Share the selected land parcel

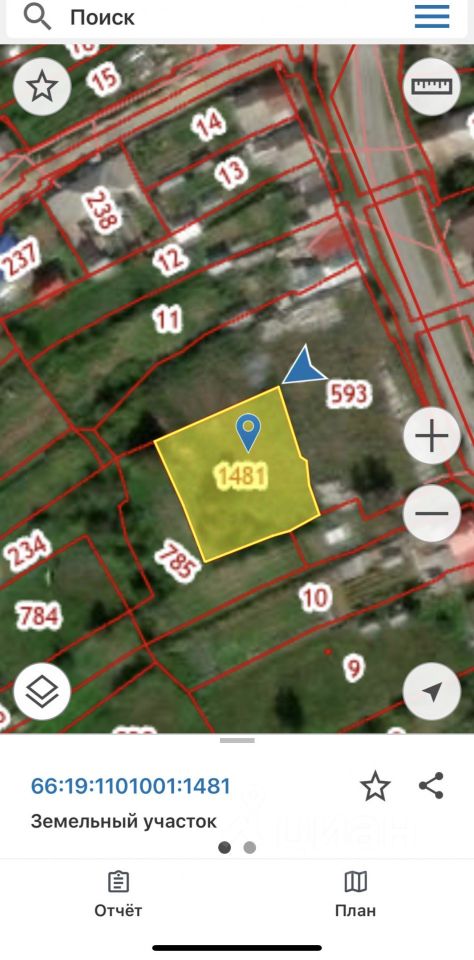coord(431,786)
